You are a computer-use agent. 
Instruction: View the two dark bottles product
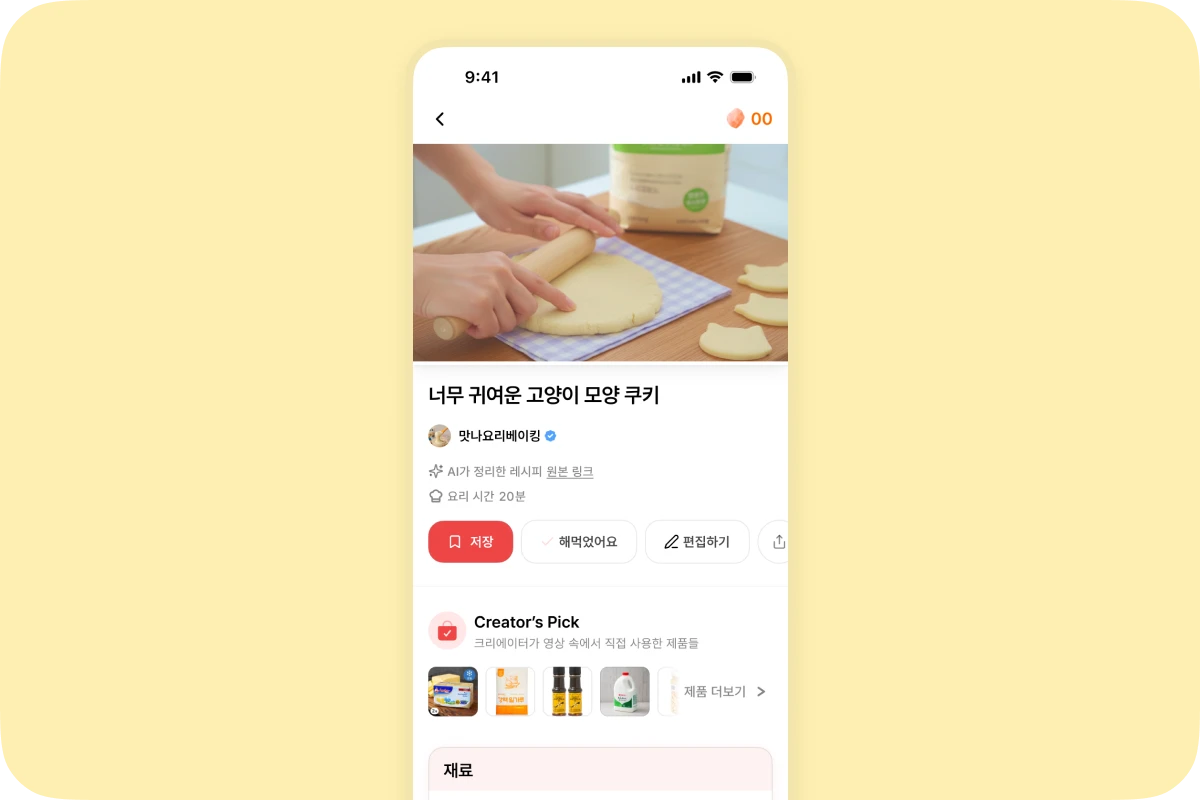click(x=567, y=692)
